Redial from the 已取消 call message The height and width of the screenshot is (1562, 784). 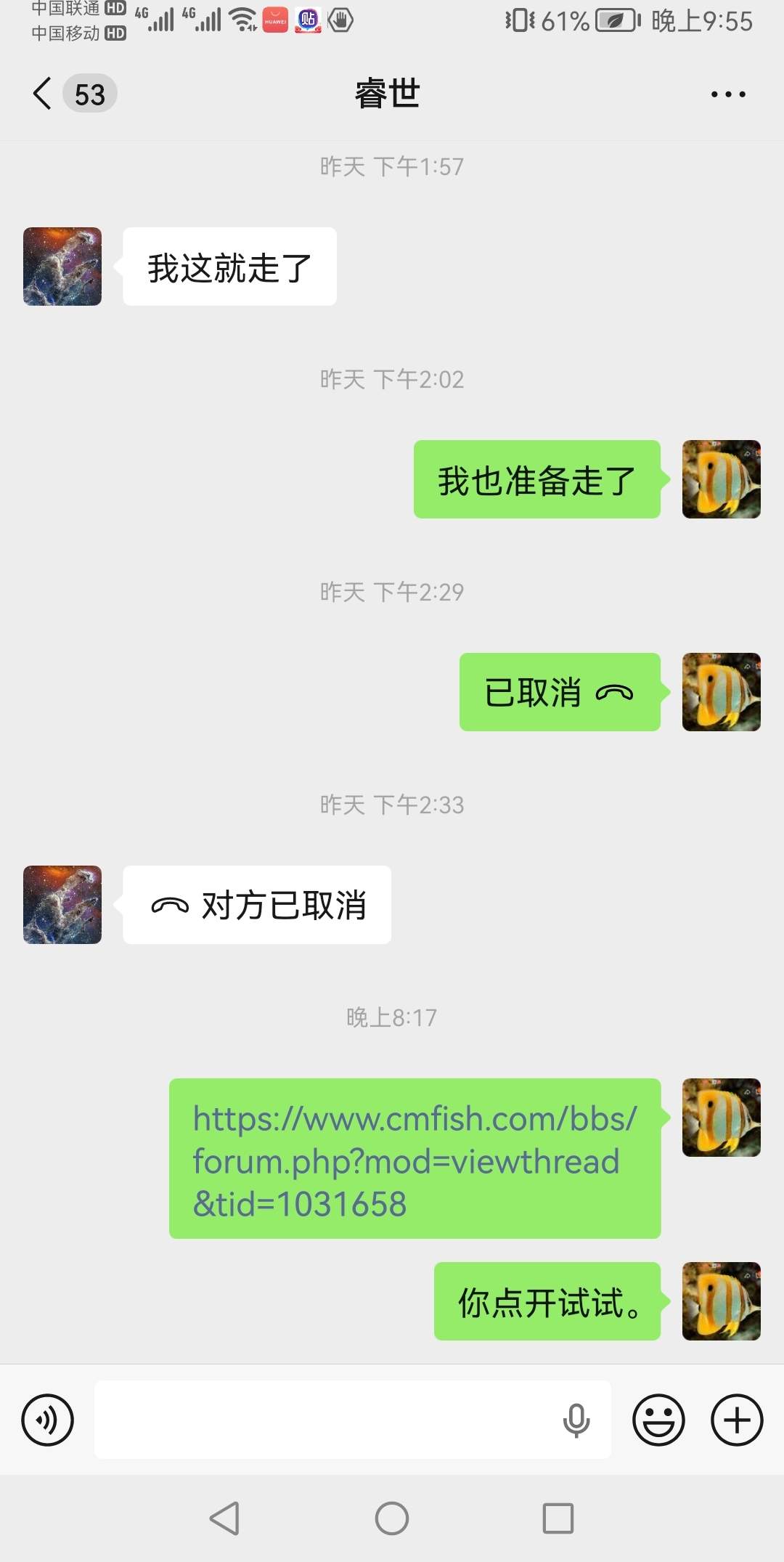coord(560,692)
